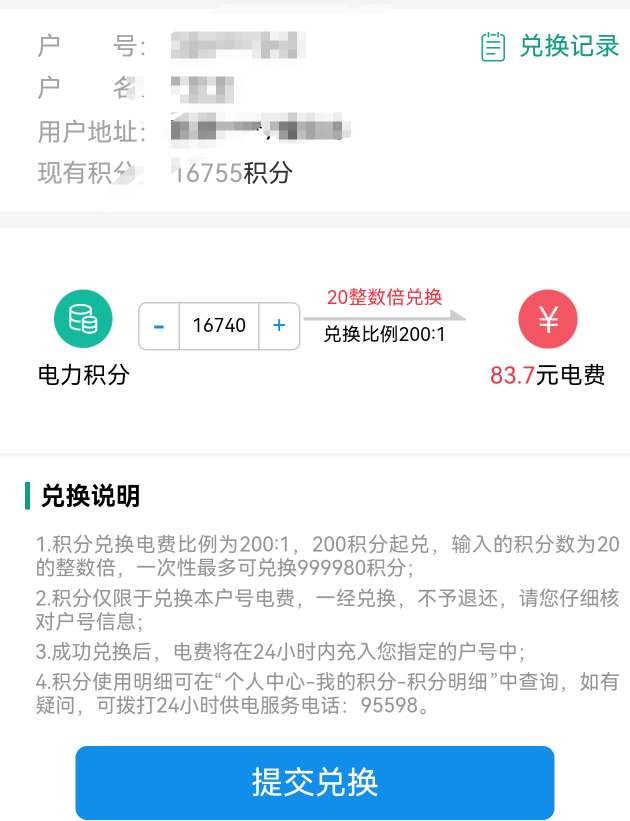Increase points with the plus button

click(x=279, y=326)
